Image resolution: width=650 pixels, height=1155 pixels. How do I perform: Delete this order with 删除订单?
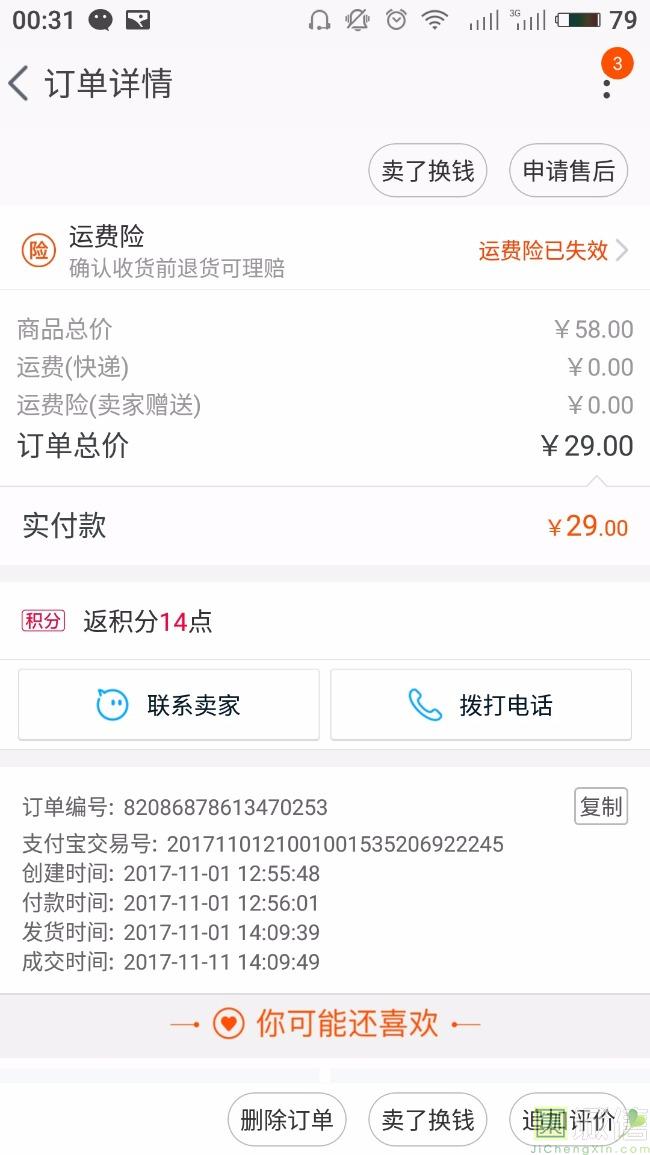286,1120
